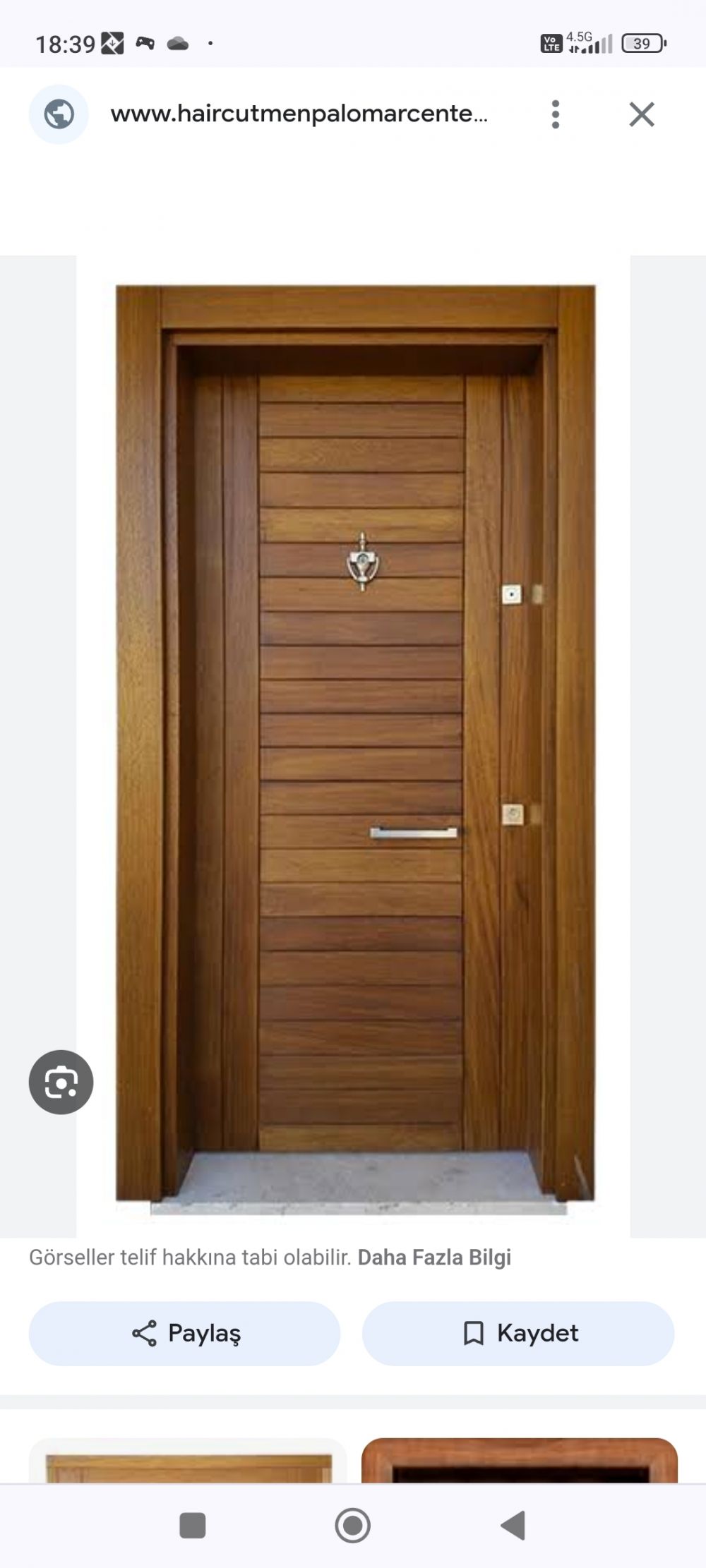Search the door image with Lens

61,1082
